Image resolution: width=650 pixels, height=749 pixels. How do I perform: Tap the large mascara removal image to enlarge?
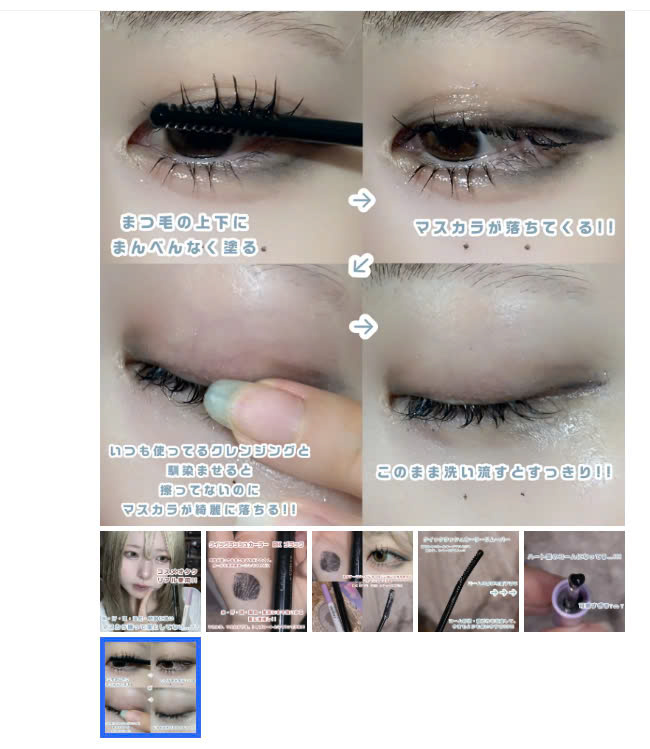point(362,268)
